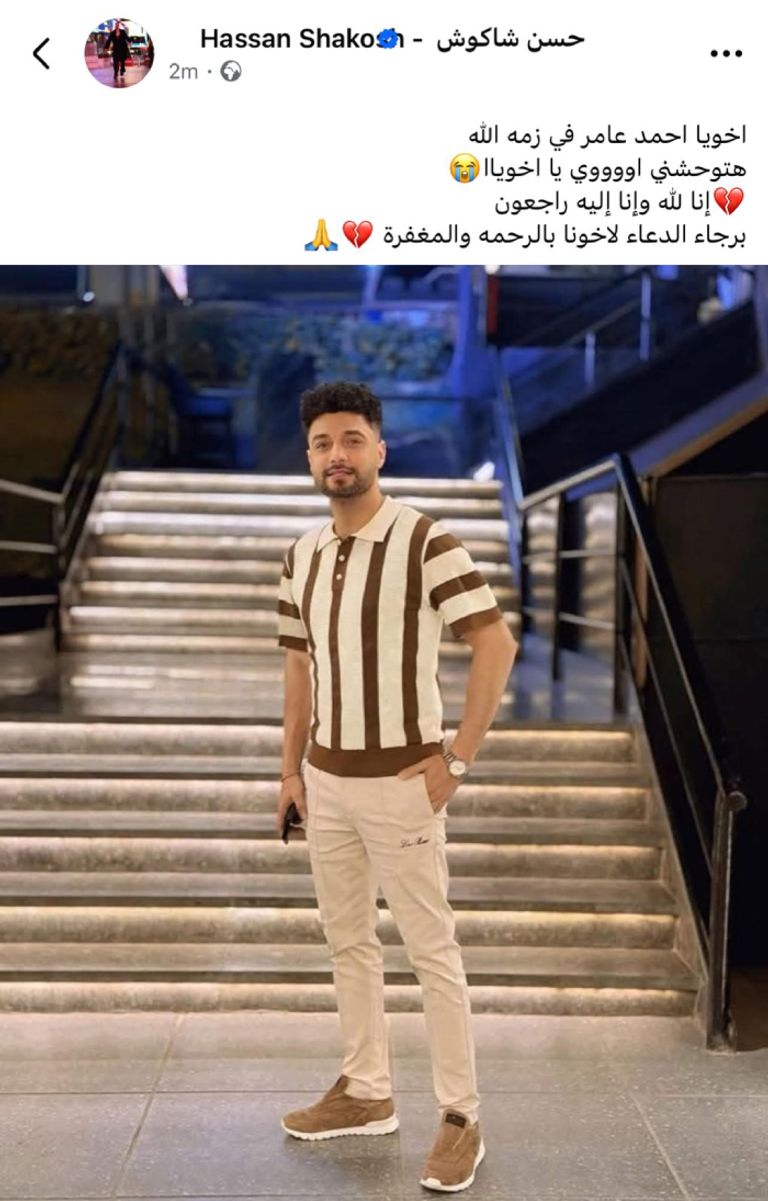The image size is (768, 1201).
Task: View the post photo in full screen
Action: coord(384,730)
